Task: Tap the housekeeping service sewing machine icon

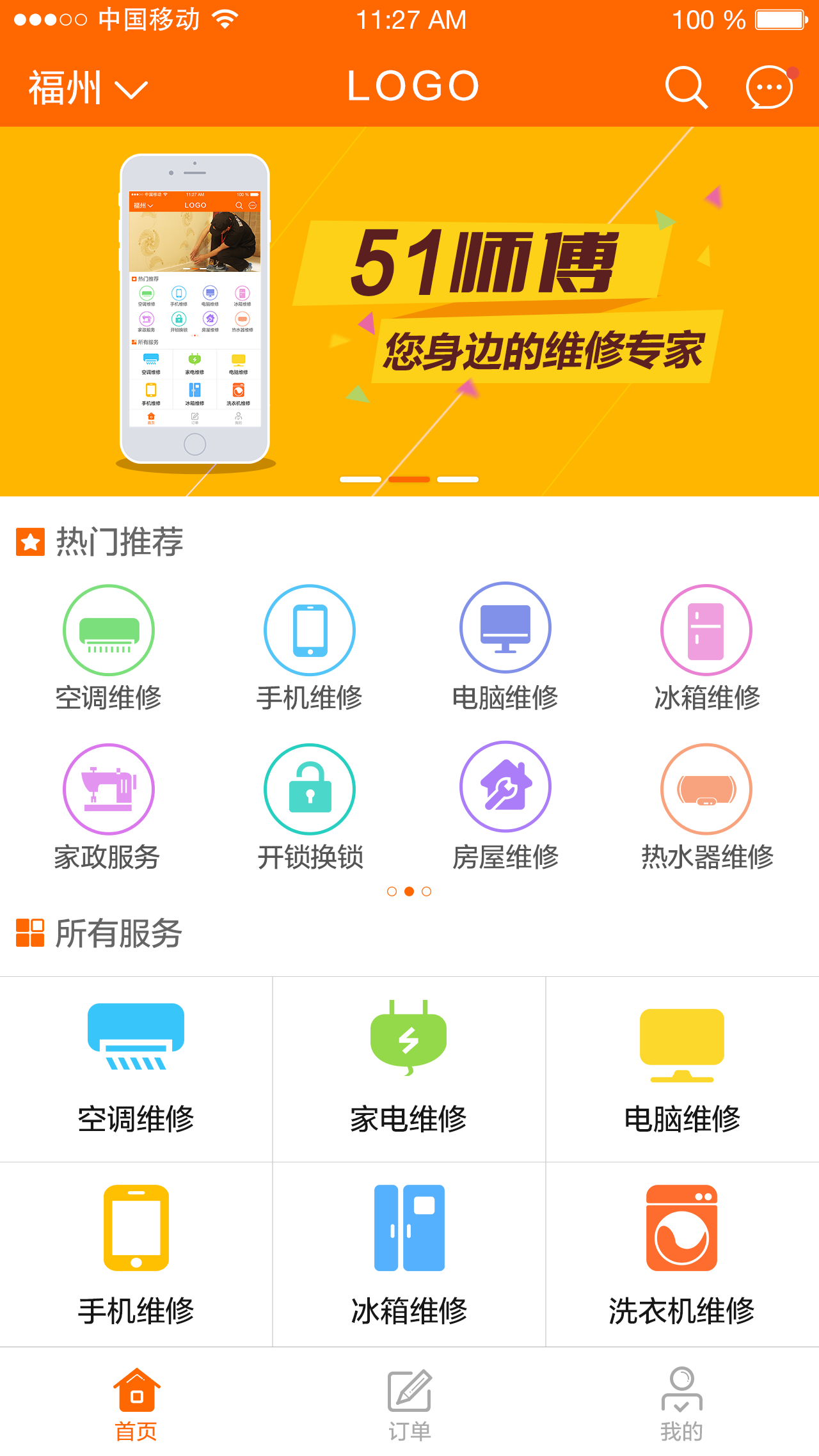Action: [107, 789]
